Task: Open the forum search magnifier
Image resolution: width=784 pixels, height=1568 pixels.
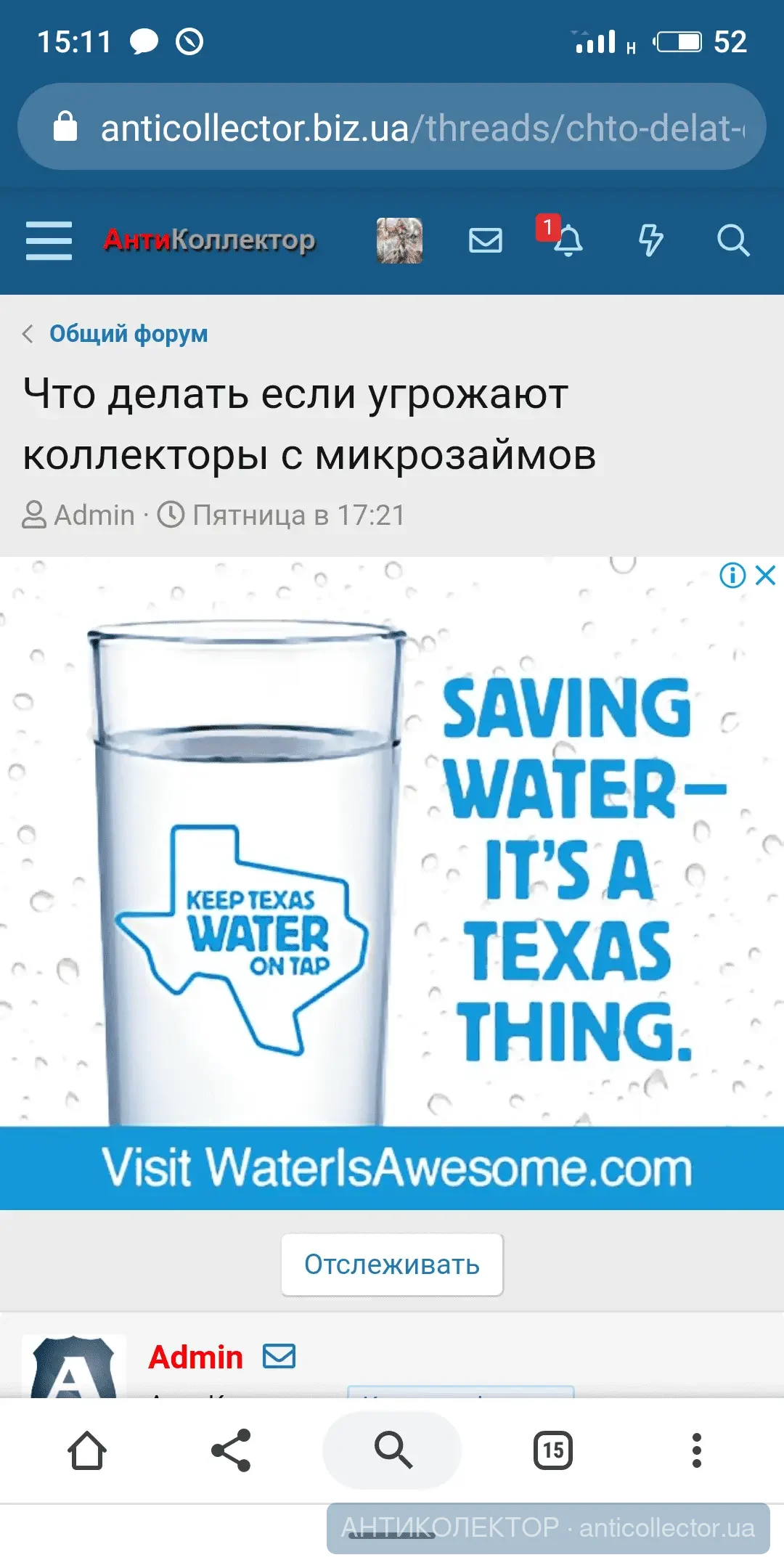Action: click(x=732, y=240)
